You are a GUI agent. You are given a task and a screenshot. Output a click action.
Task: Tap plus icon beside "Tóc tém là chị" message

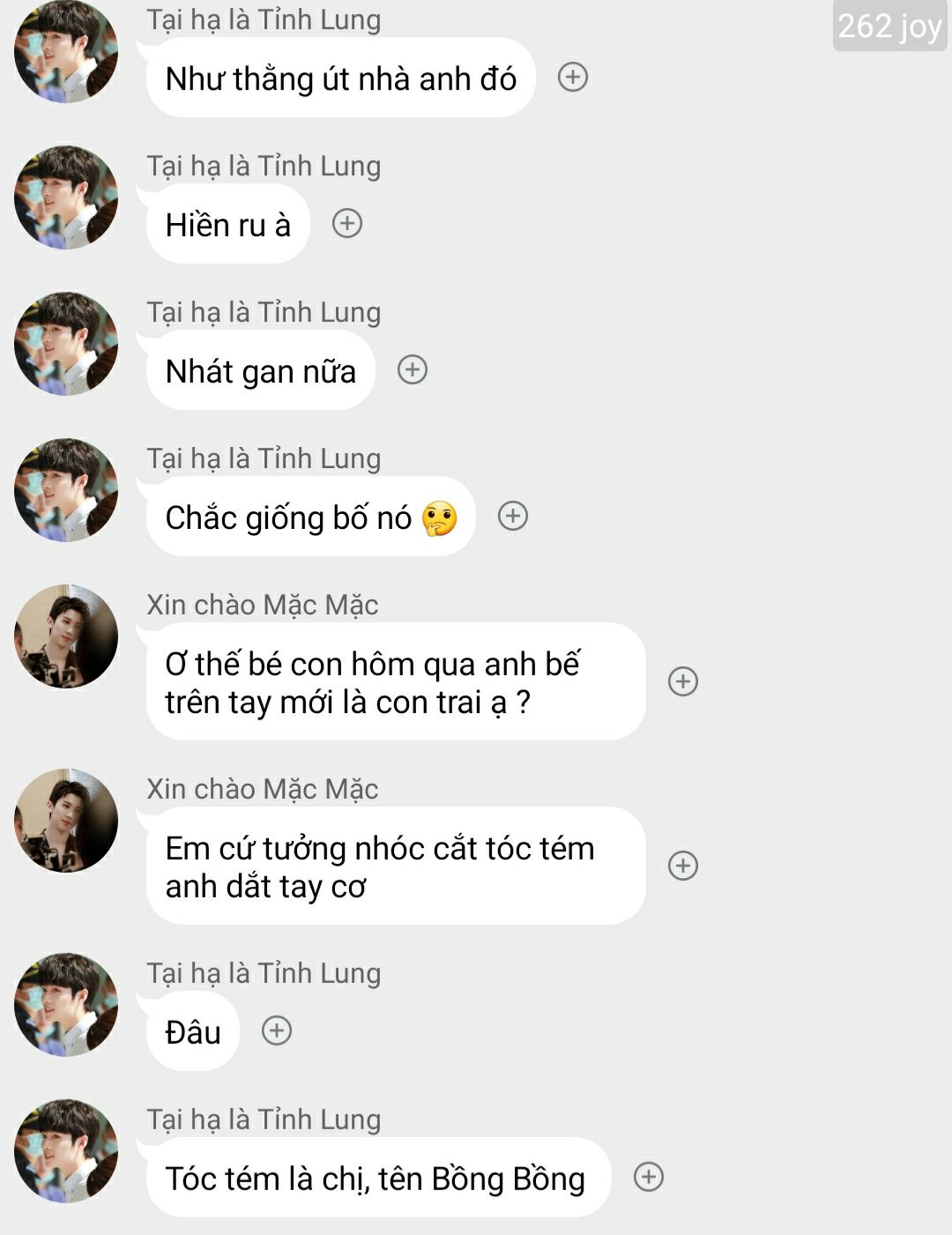[x=649, y=1177]
